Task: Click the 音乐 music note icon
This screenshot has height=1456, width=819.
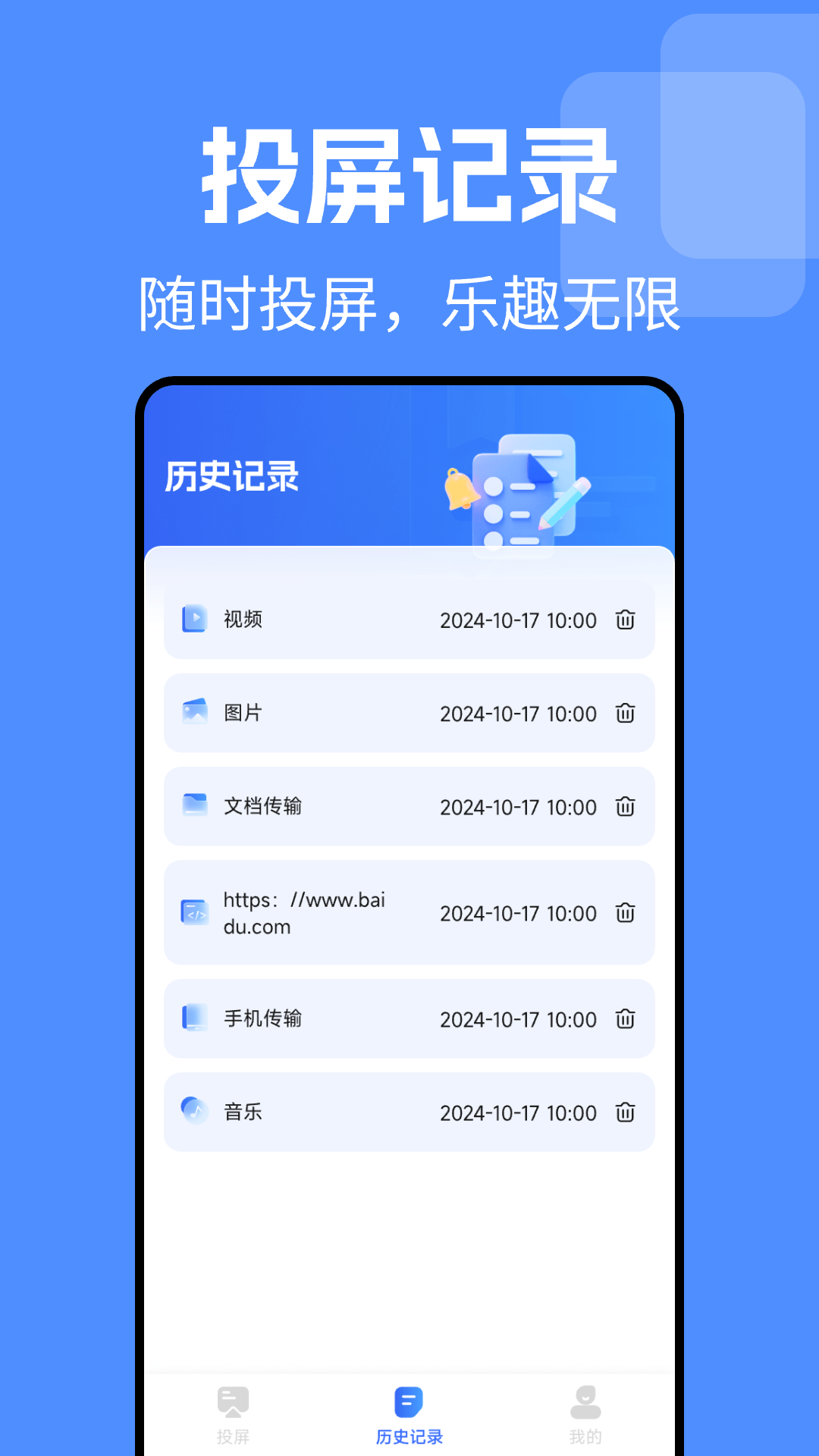Action: (x=194, y=1112)
